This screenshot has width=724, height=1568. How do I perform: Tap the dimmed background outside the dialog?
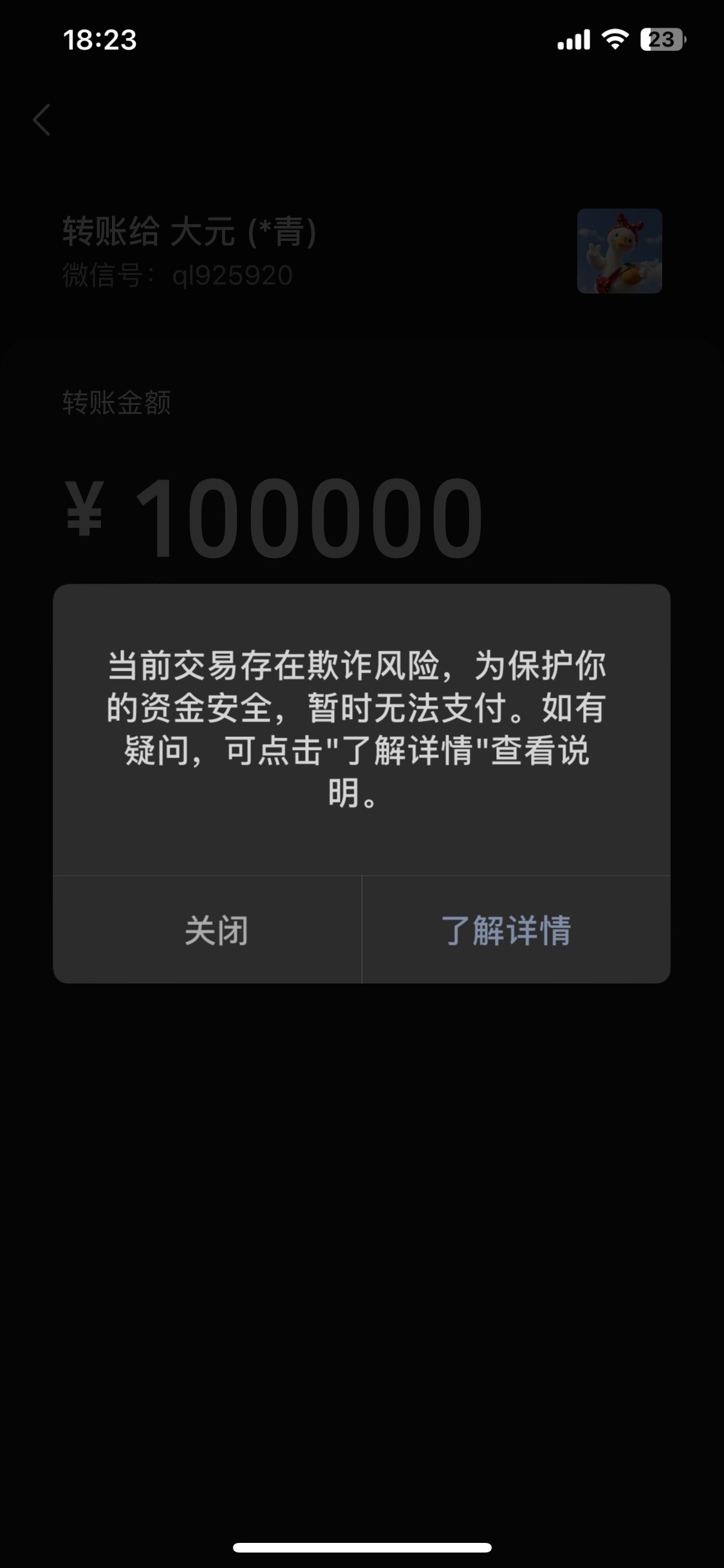(x=362, y=1223)
